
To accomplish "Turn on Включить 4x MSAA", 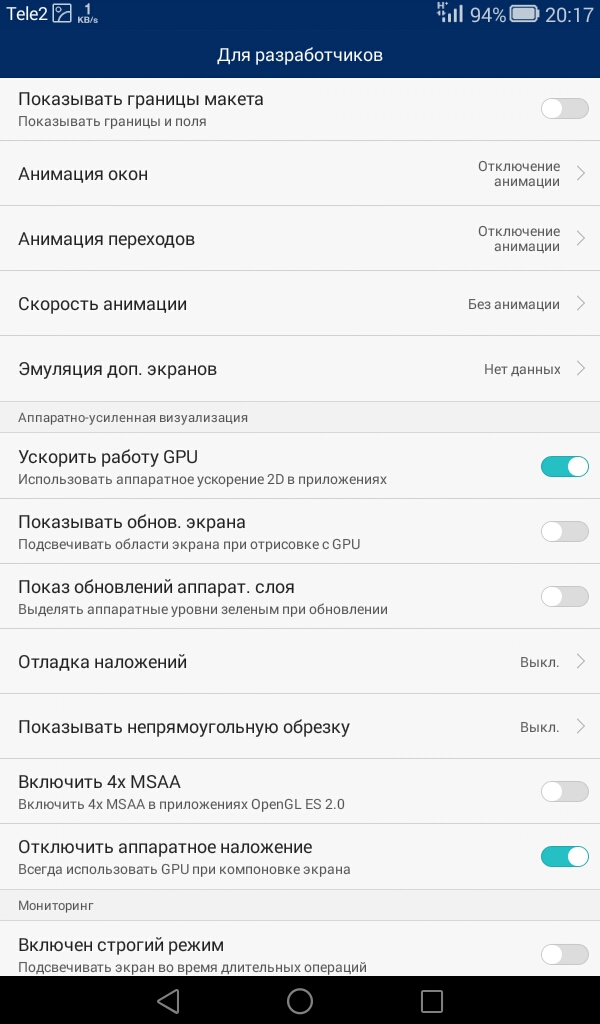I will pos(564,792).
